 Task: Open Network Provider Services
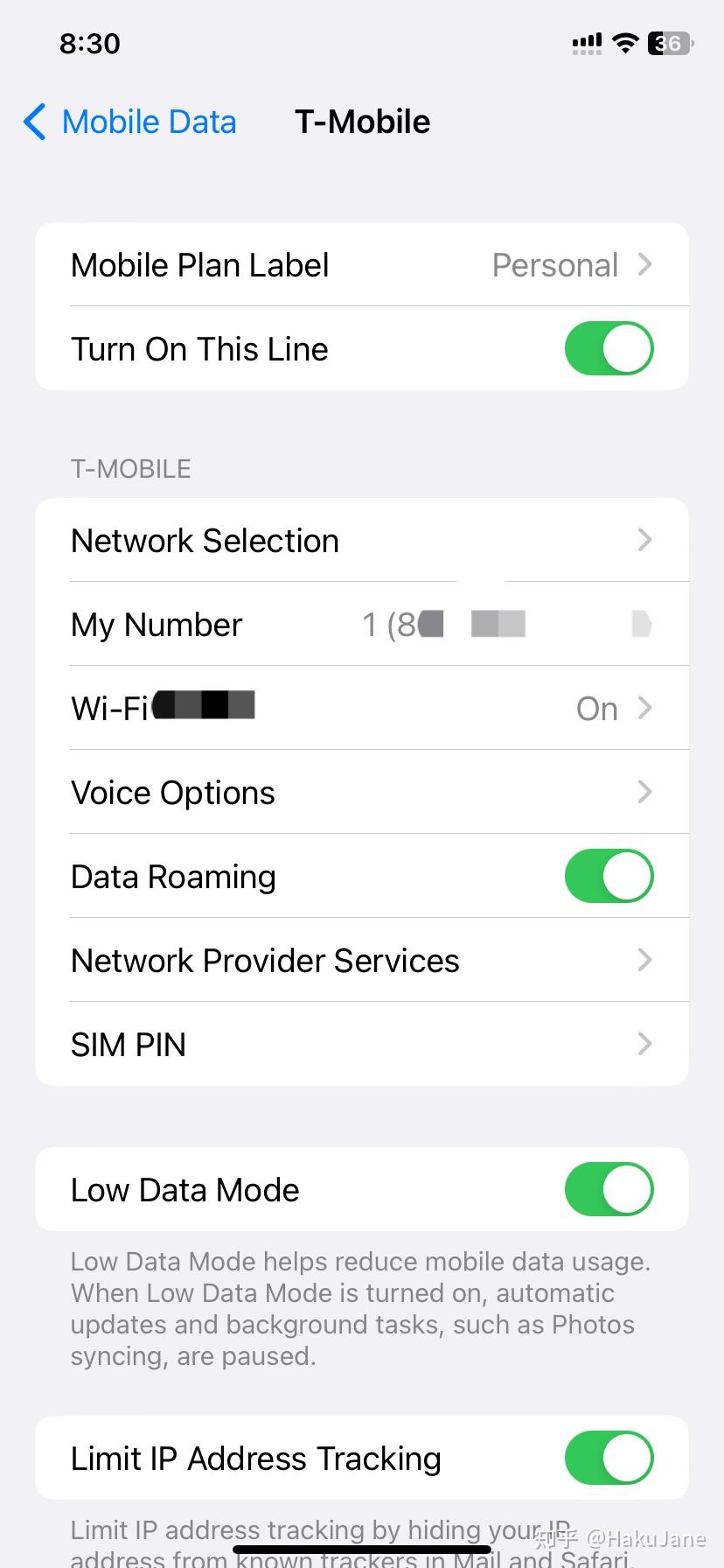point(362,960)
